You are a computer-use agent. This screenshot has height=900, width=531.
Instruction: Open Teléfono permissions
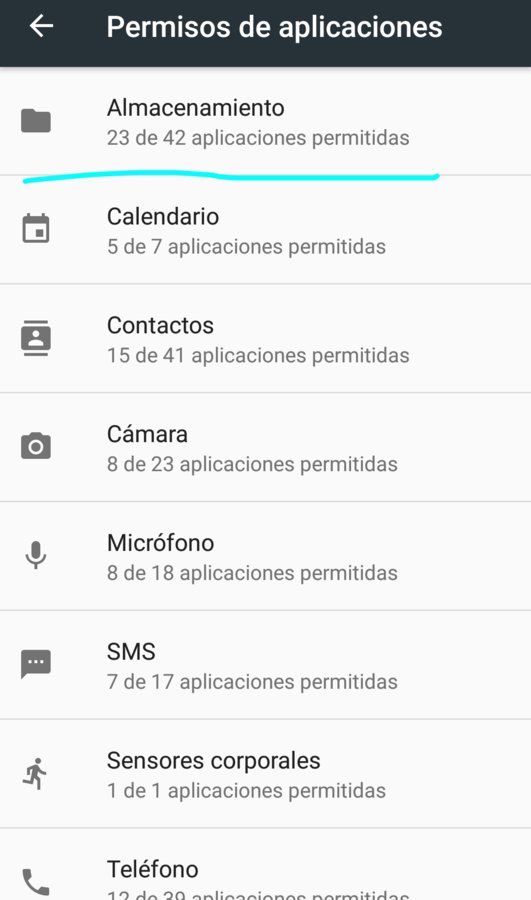coord(265,864)
